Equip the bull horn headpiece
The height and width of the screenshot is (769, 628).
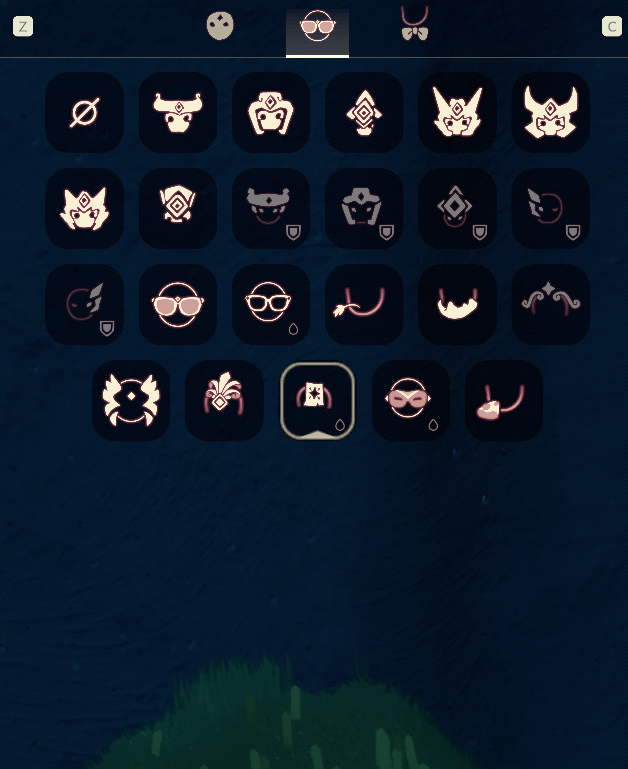[177, 112]
